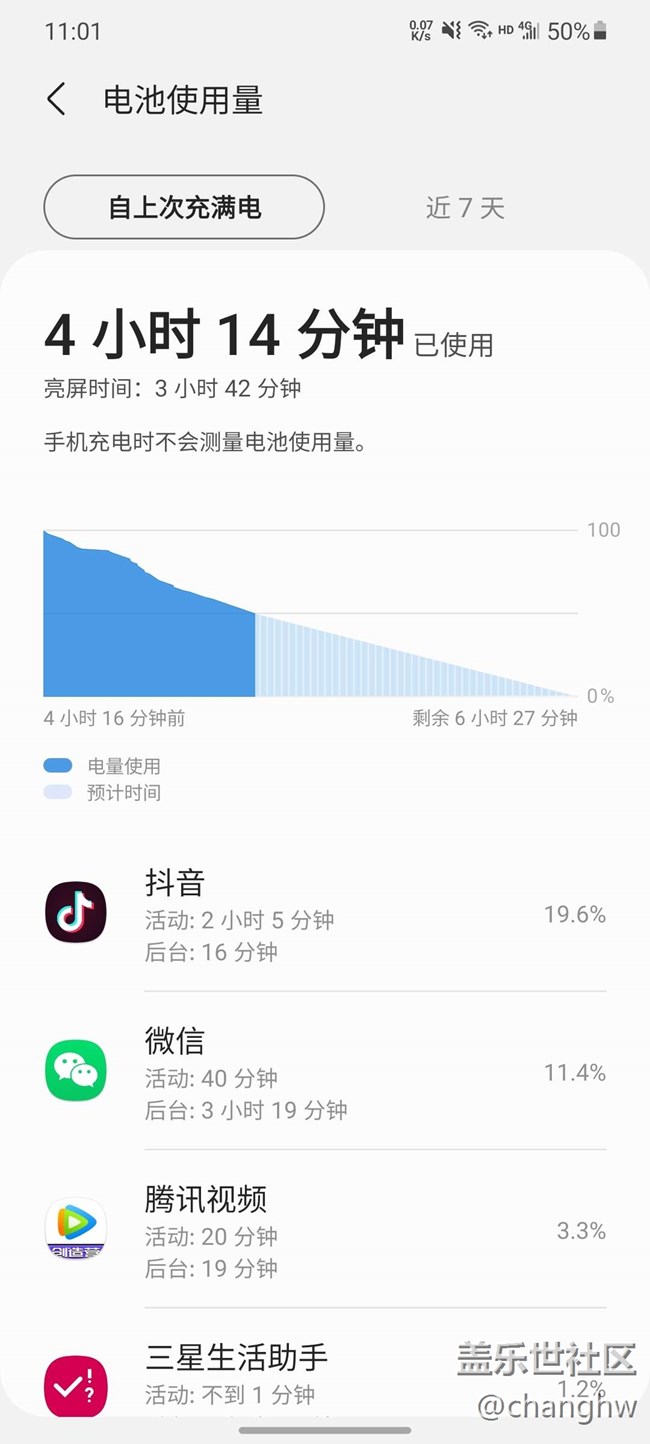The width and height of the screenshot is (650, 1444).
Task: Go back from 电池使用量 screen
Action: coord(57,100)
